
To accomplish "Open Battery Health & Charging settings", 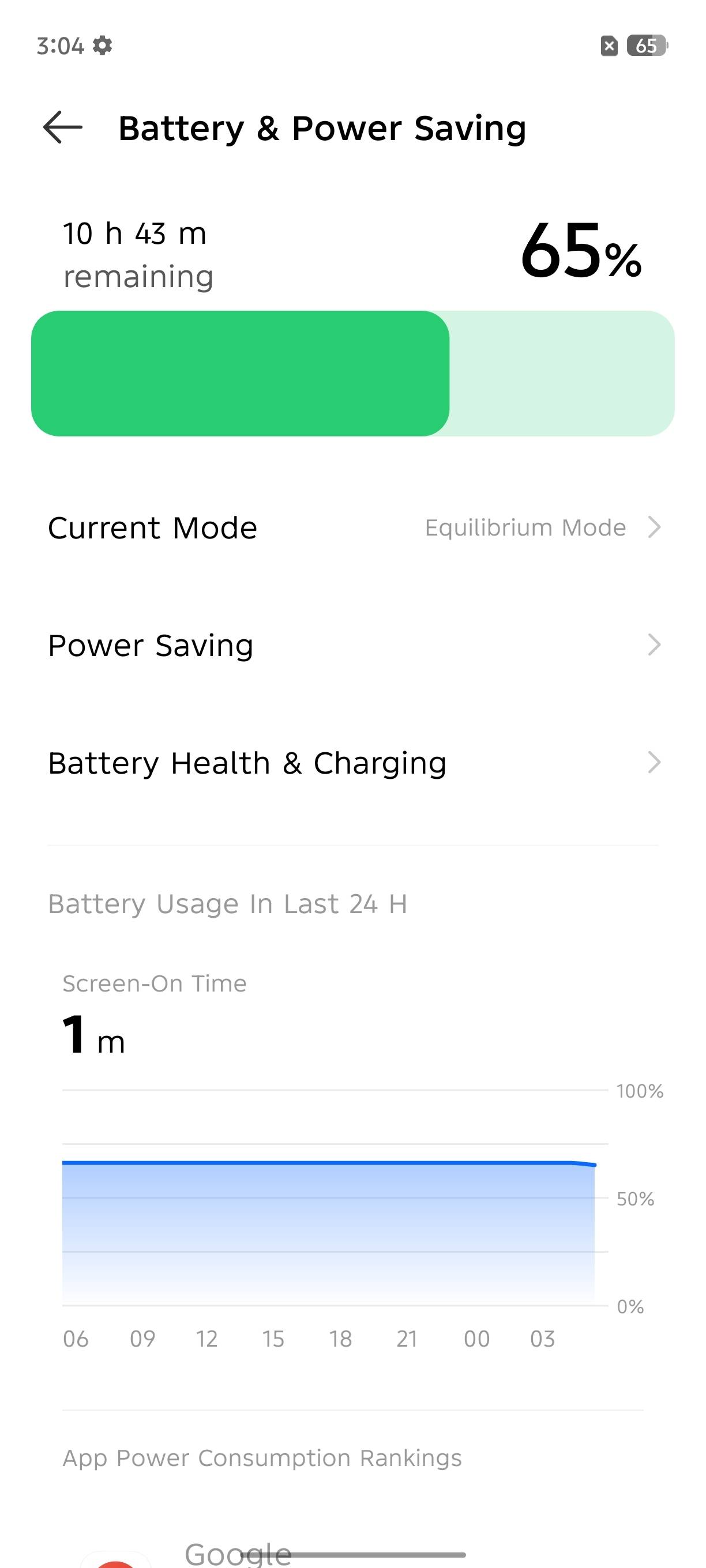I will tap(354, 763).
